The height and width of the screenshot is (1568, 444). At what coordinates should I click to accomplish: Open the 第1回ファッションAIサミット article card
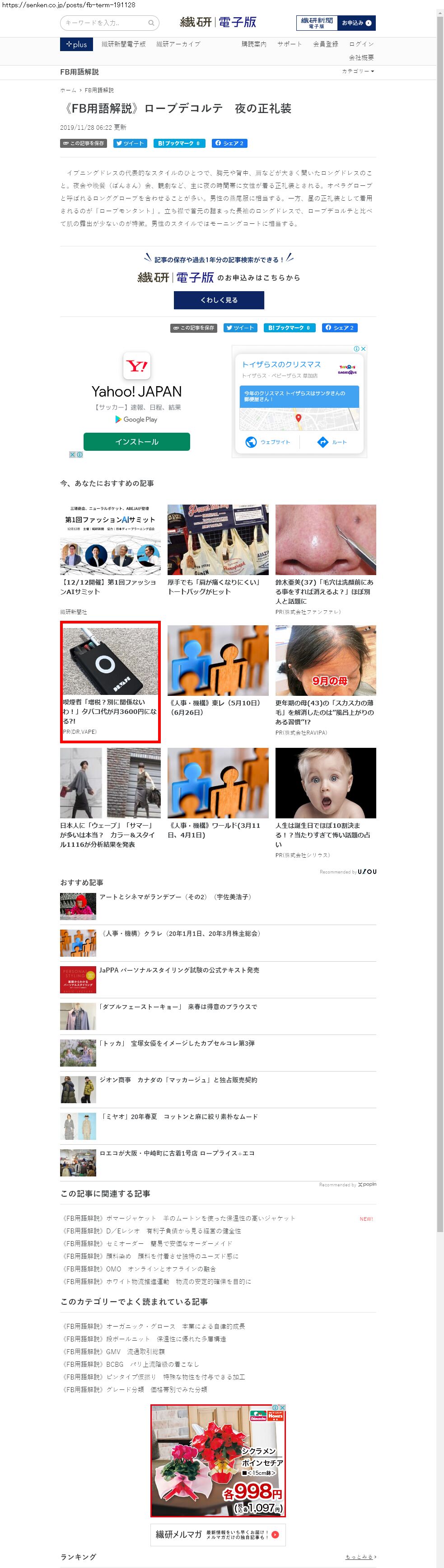coord(110,548)
